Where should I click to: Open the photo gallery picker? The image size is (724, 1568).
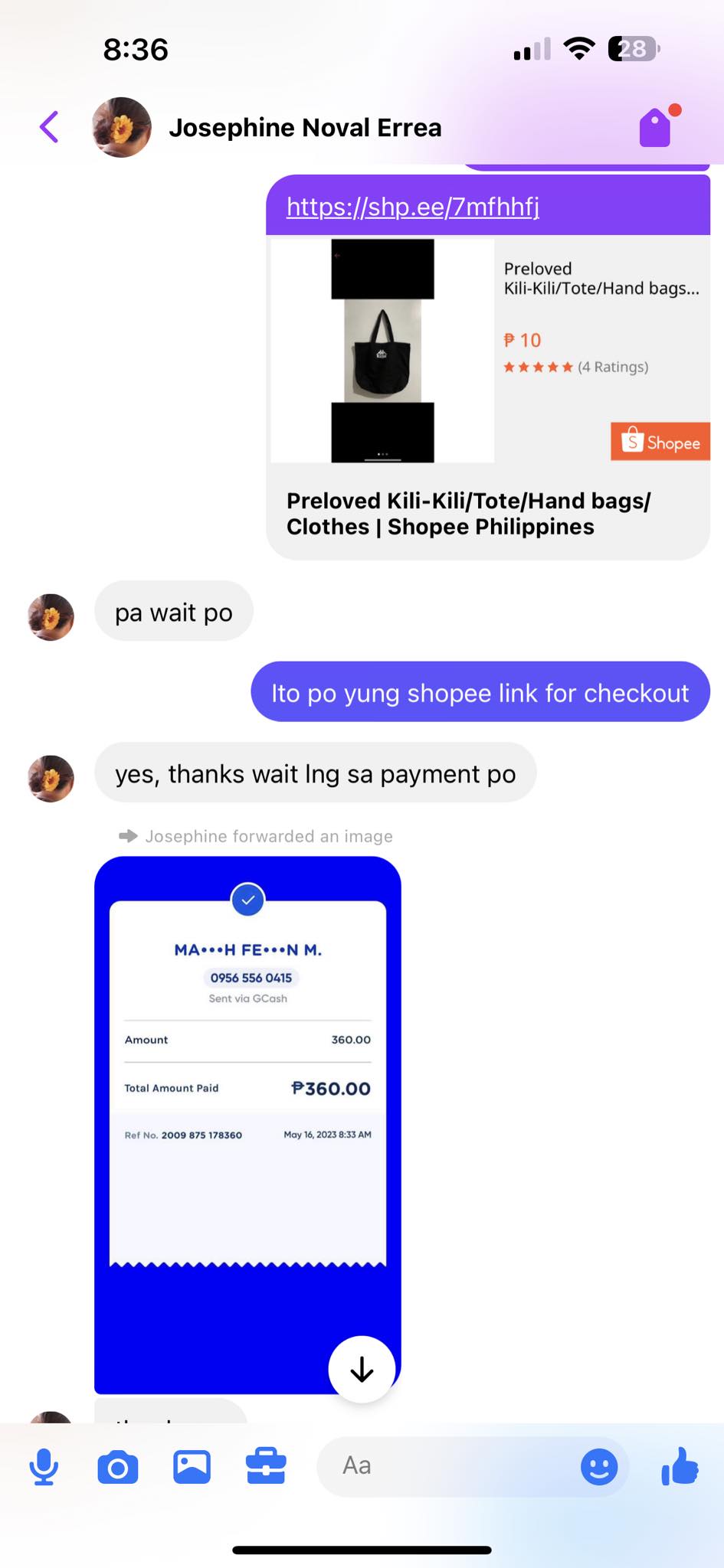coord(192,1467)
